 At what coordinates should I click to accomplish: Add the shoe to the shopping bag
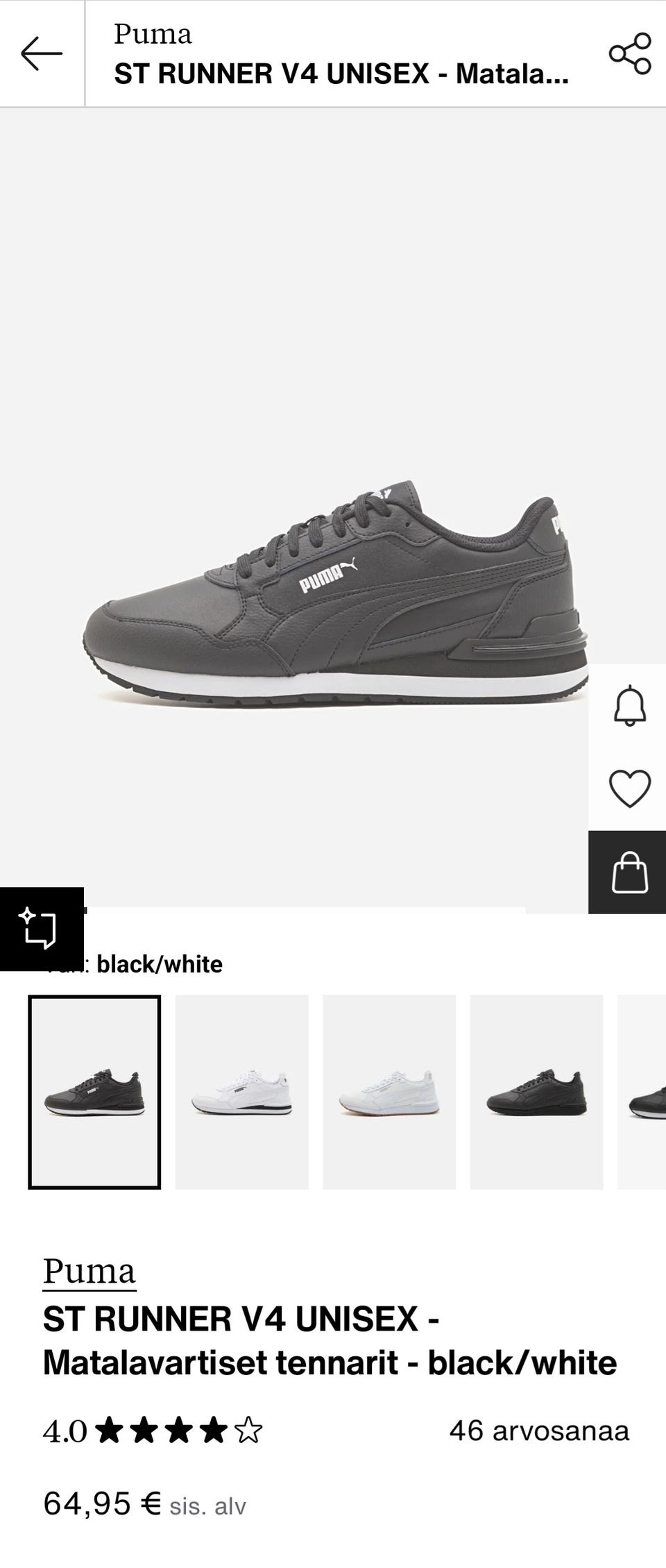coord(629,872)
